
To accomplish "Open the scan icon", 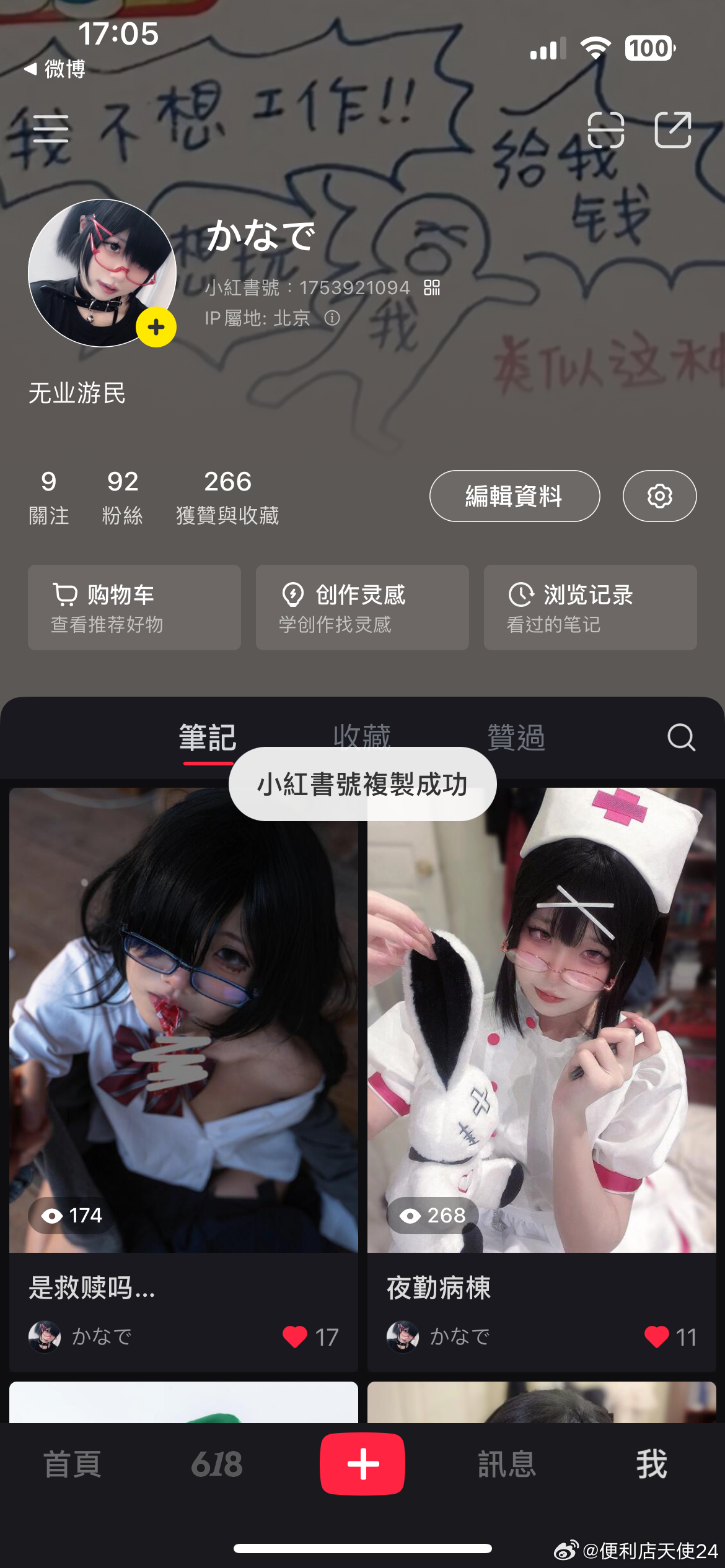I will coord(605,130).
